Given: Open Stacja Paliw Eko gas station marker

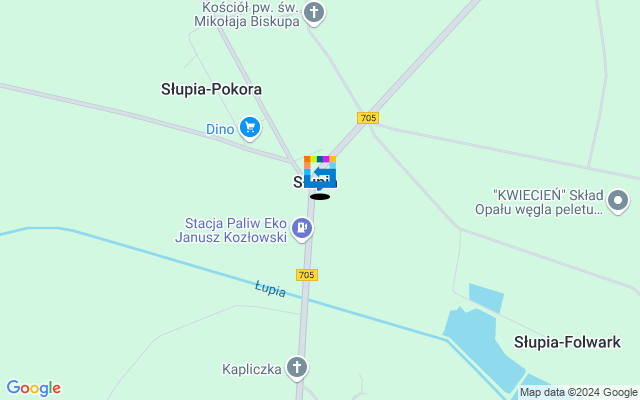Looking at the screenshot, I should tap(302, 230).
